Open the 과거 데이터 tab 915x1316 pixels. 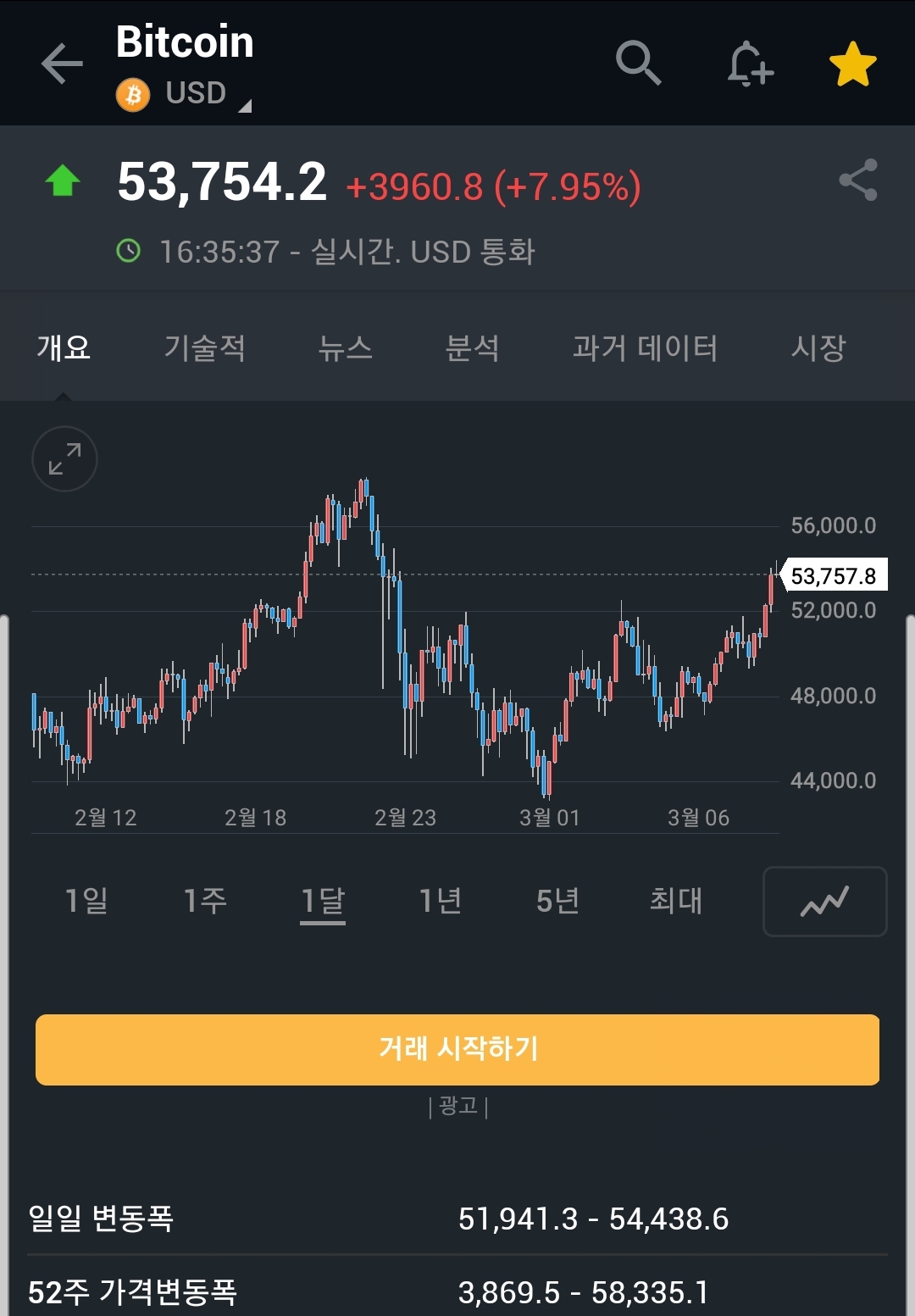645,347
